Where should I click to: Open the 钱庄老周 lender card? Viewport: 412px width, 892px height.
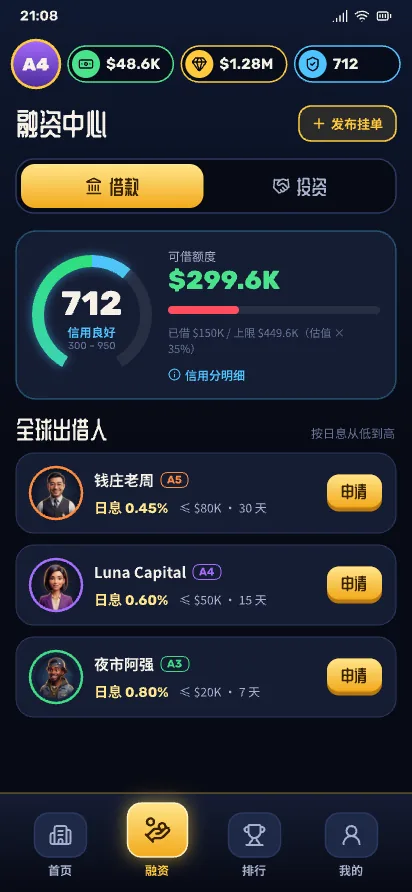pos(206,493)
